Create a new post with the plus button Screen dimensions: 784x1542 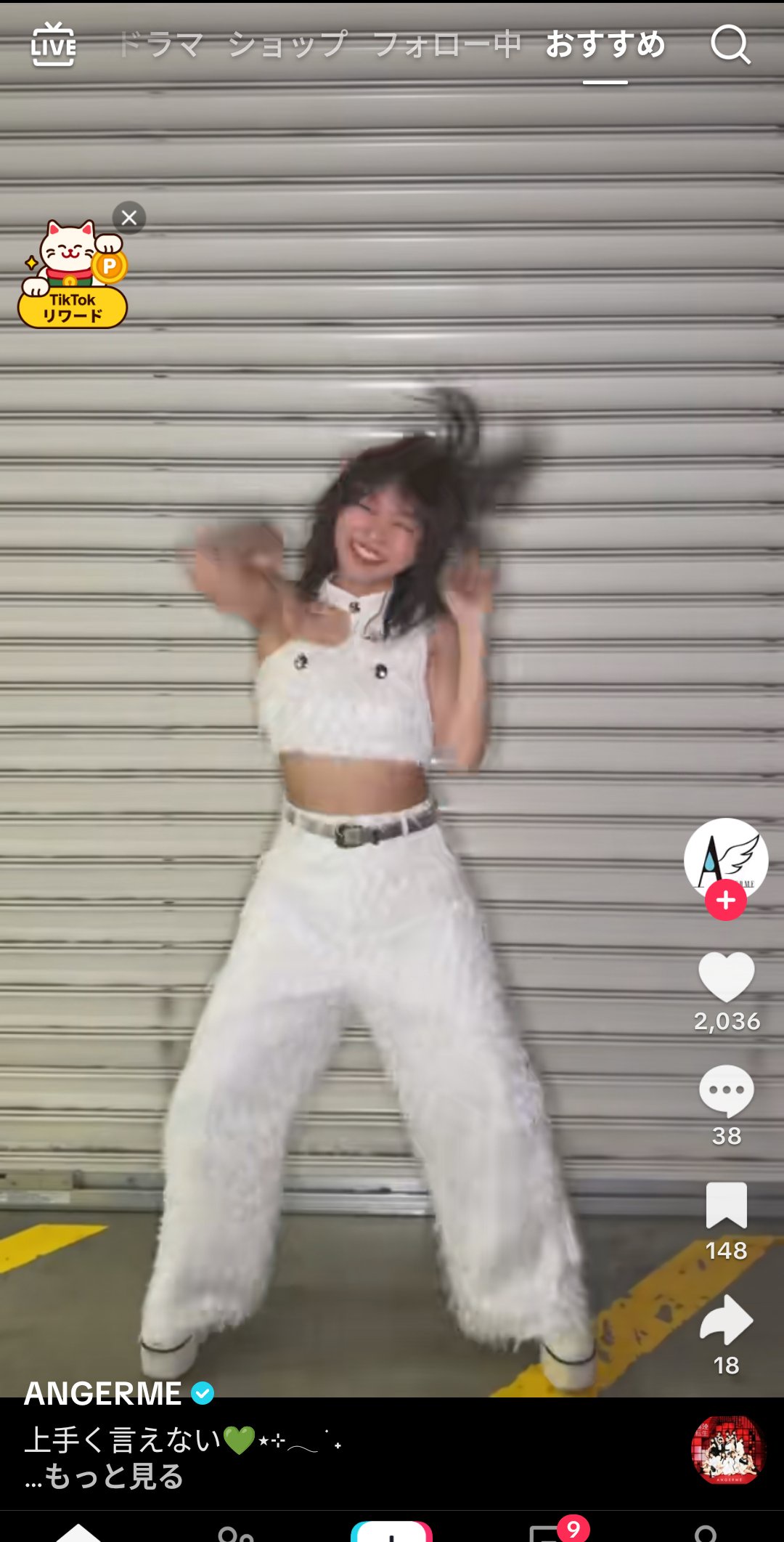[391, 1531]
